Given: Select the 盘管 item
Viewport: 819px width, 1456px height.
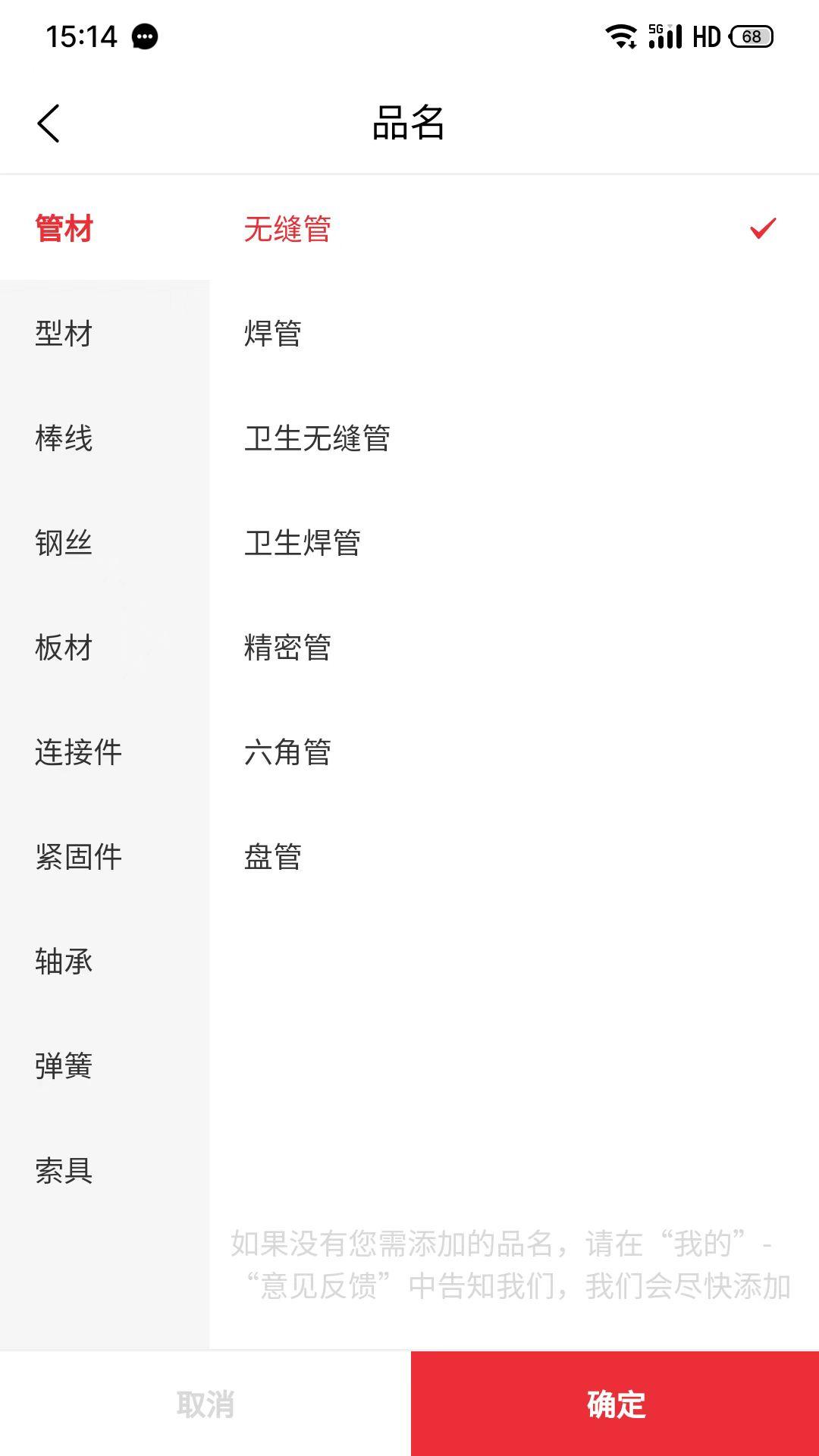Looking at the screenshot, I should coord(273,857).
